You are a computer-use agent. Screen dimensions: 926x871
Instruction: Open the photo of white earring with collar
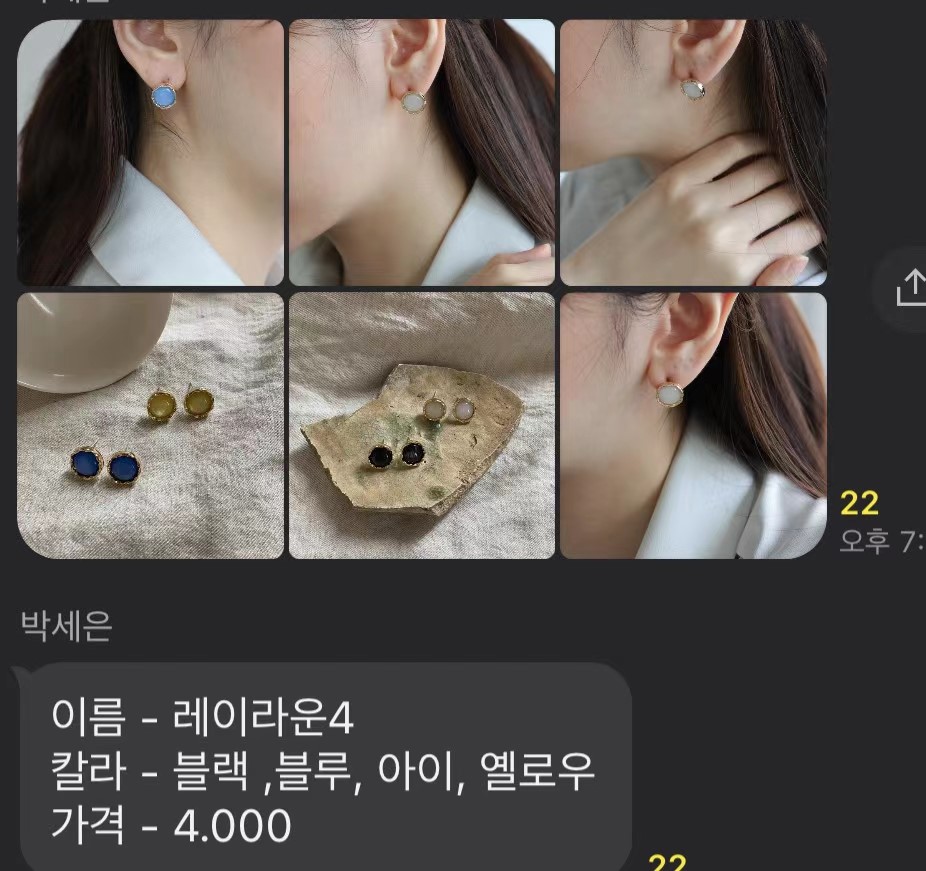693,425
